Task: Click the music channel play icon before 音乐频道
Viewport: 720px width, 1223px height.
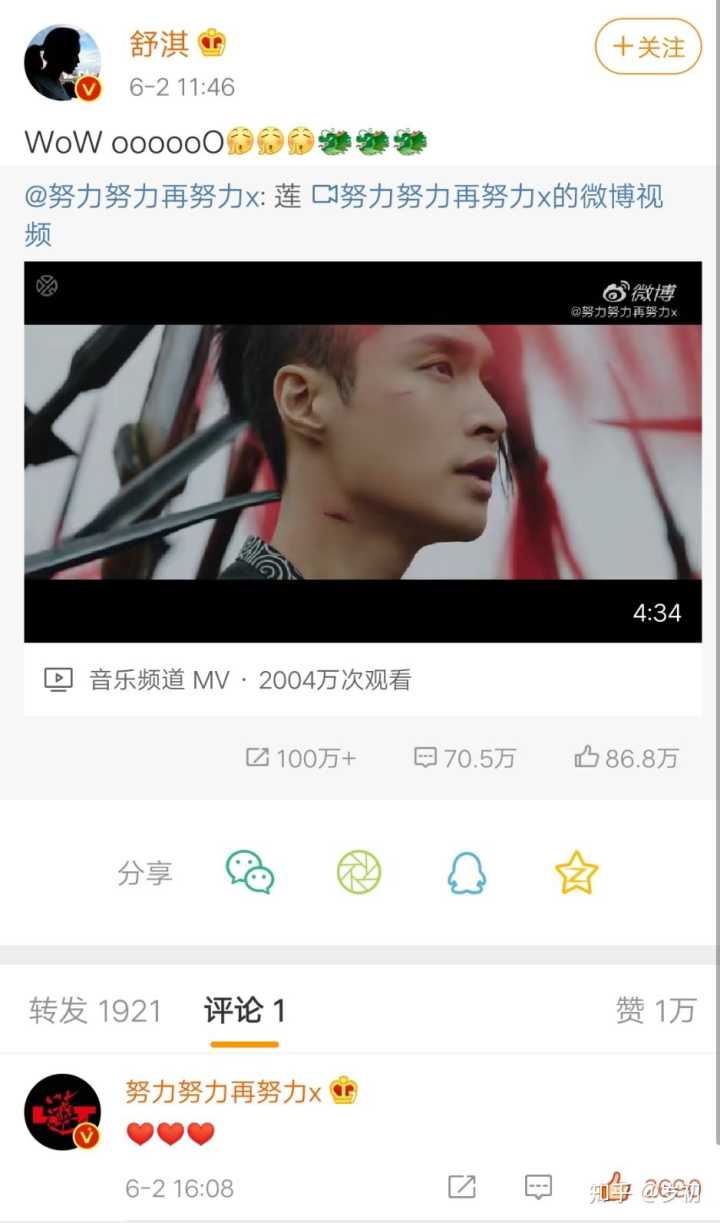Action: pos(60,678)
